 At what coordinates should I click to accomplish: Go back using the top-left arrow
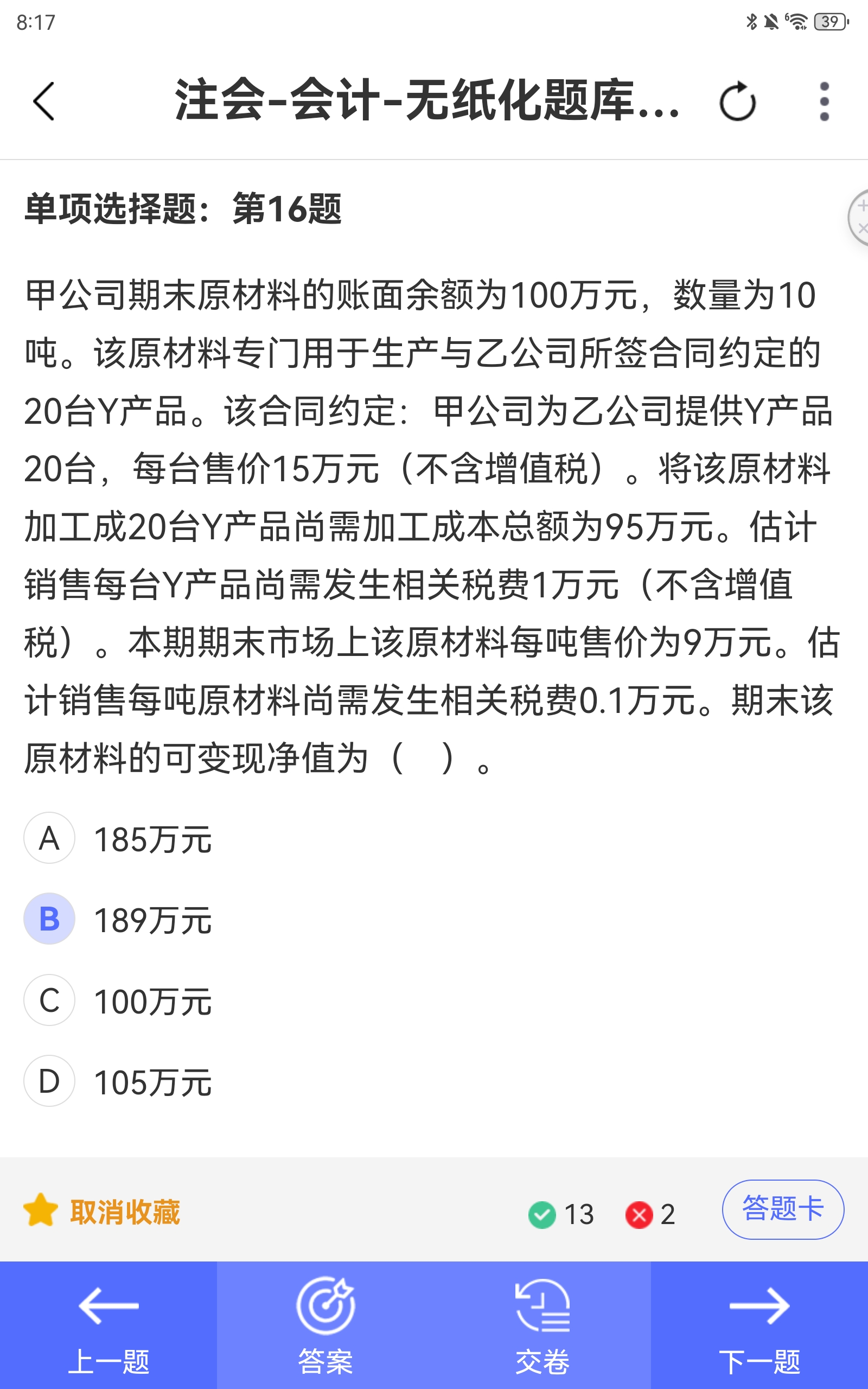43,101
